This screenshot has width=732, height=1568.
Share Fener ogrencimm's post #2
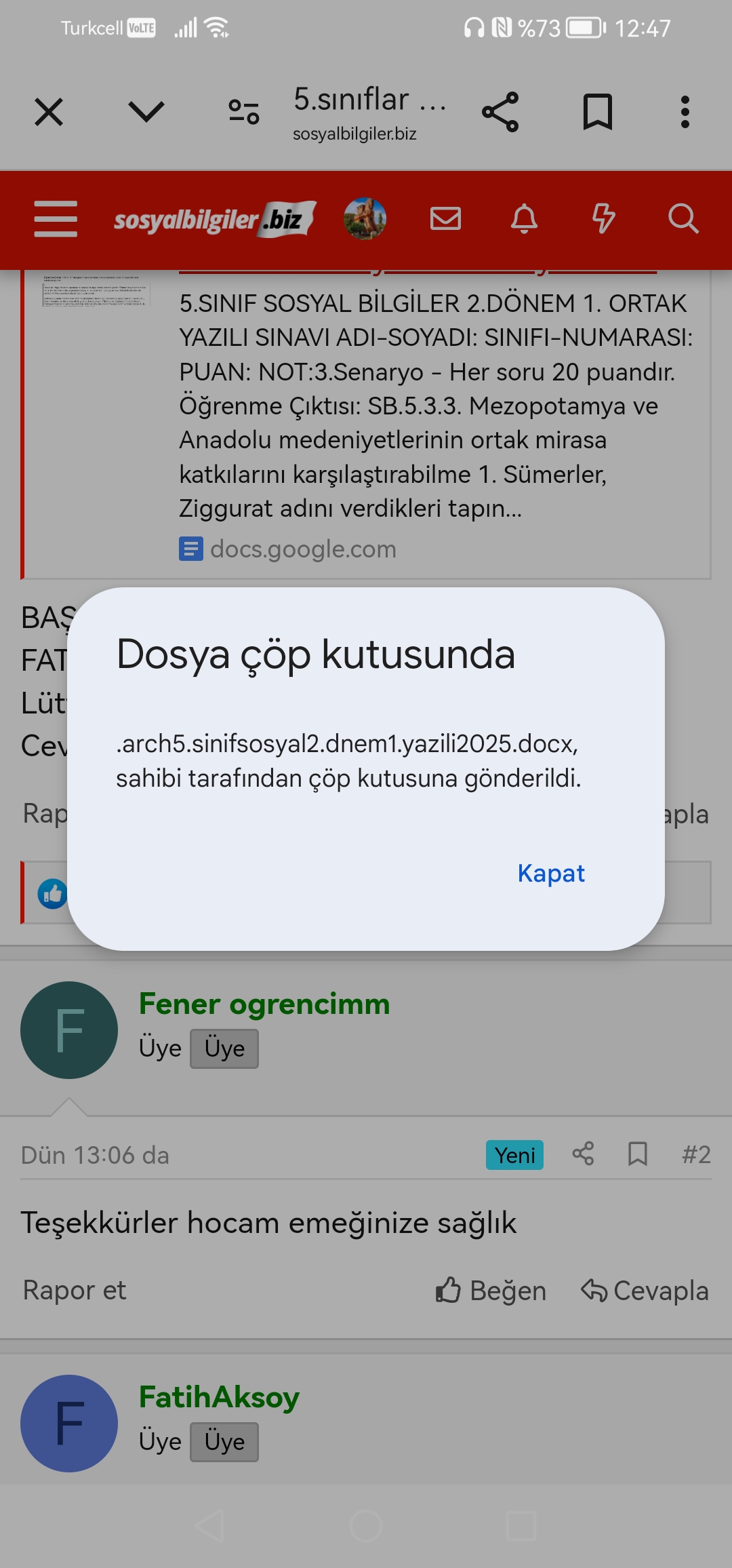[x=583, y=1154]
